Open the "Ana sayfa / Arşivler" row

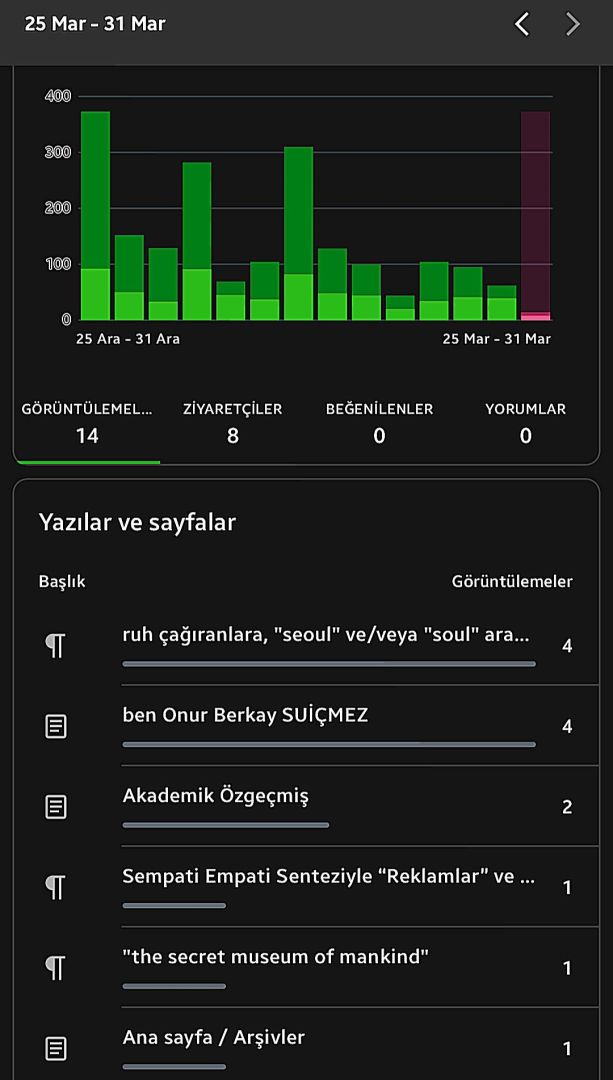click(213, 1038)
